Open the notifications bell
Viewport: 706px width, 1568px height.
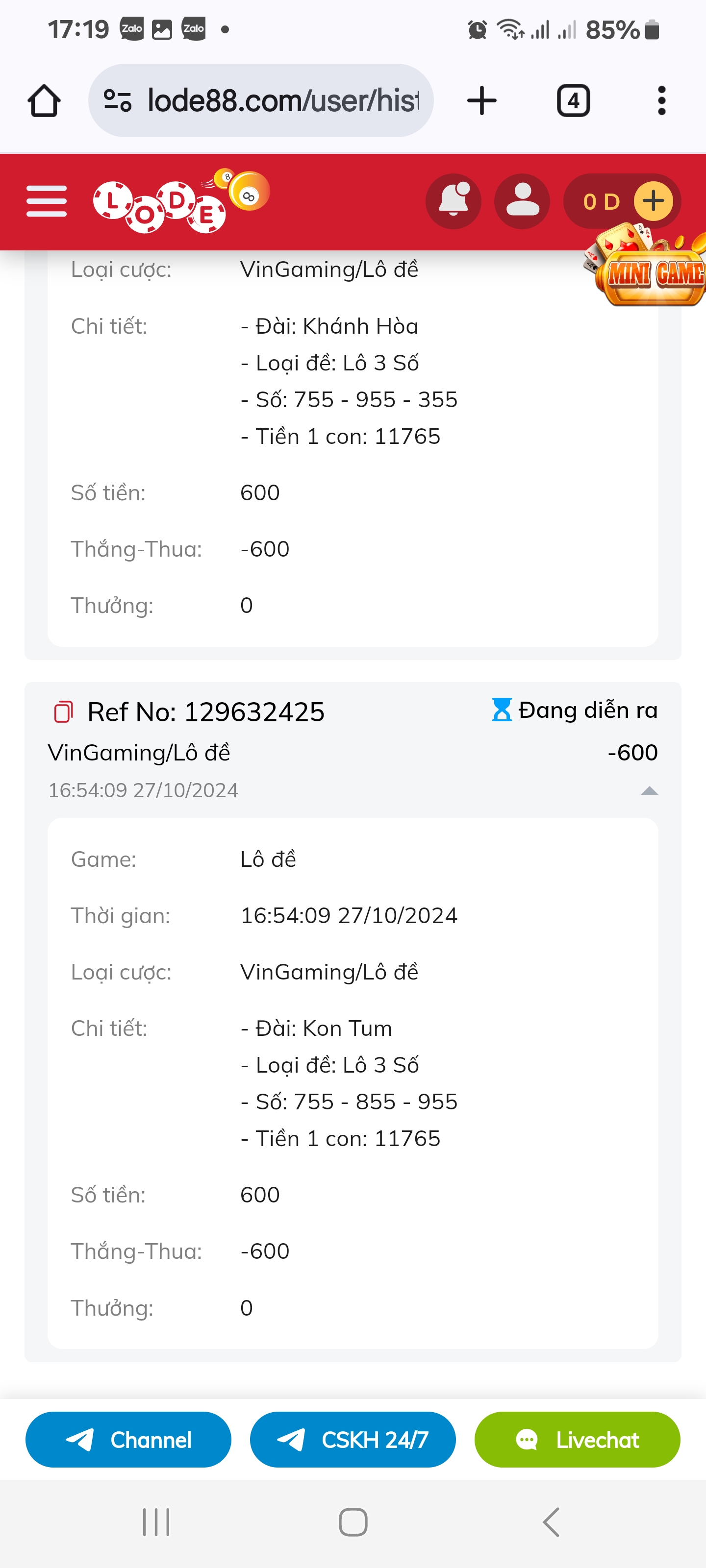[x=453, y=201]
